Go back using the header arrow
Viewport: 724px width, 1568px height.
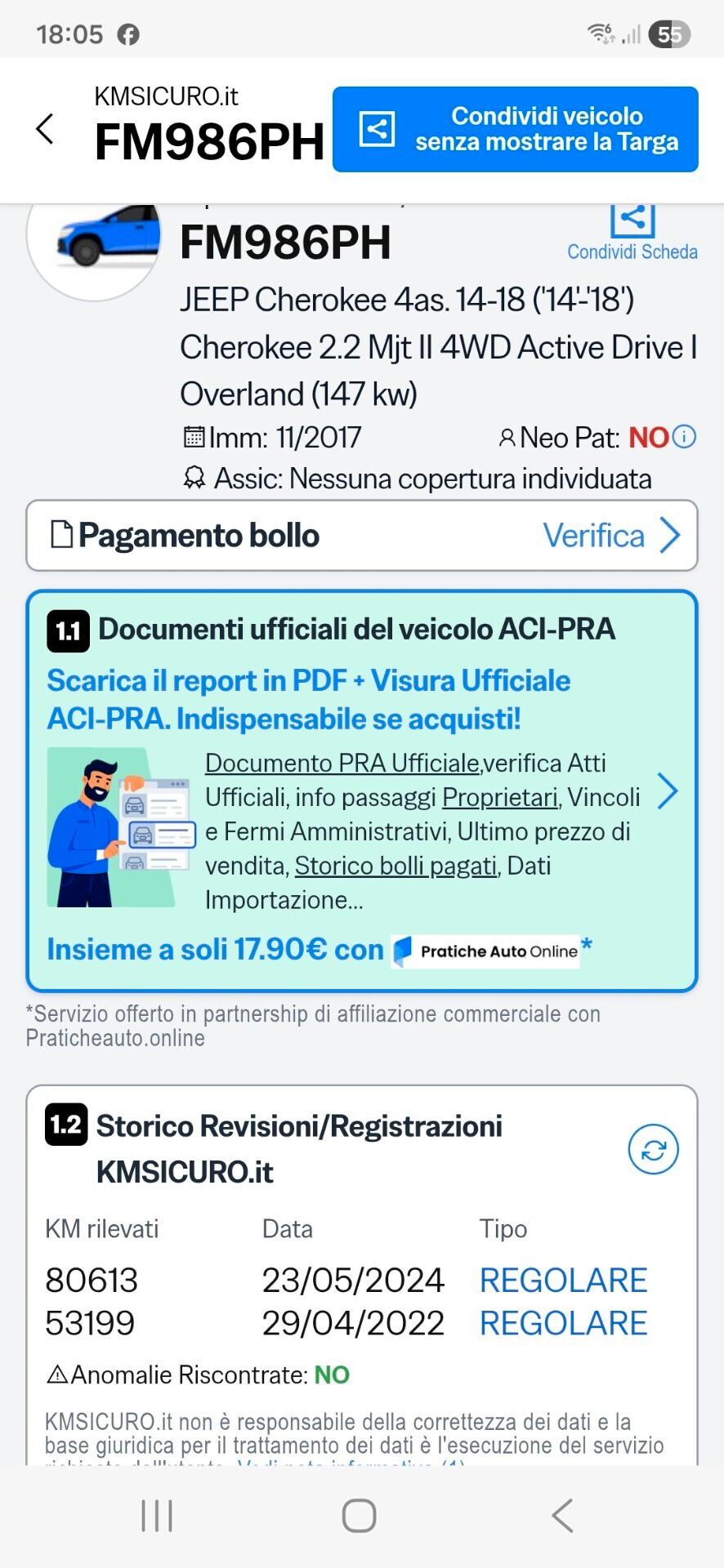pos(46,129)
